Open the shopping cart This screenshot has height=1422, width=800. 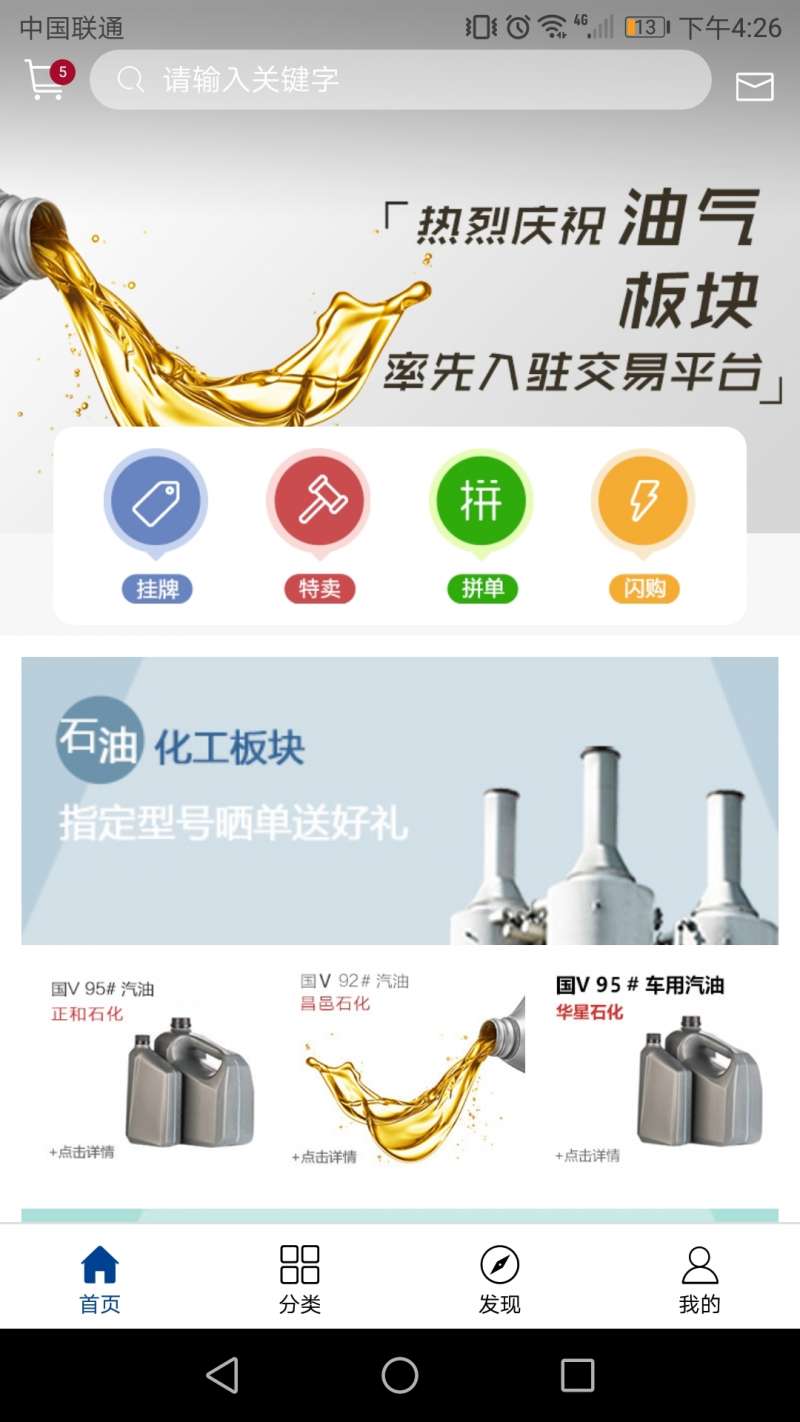pyautogui.click(x=46, y=80)
